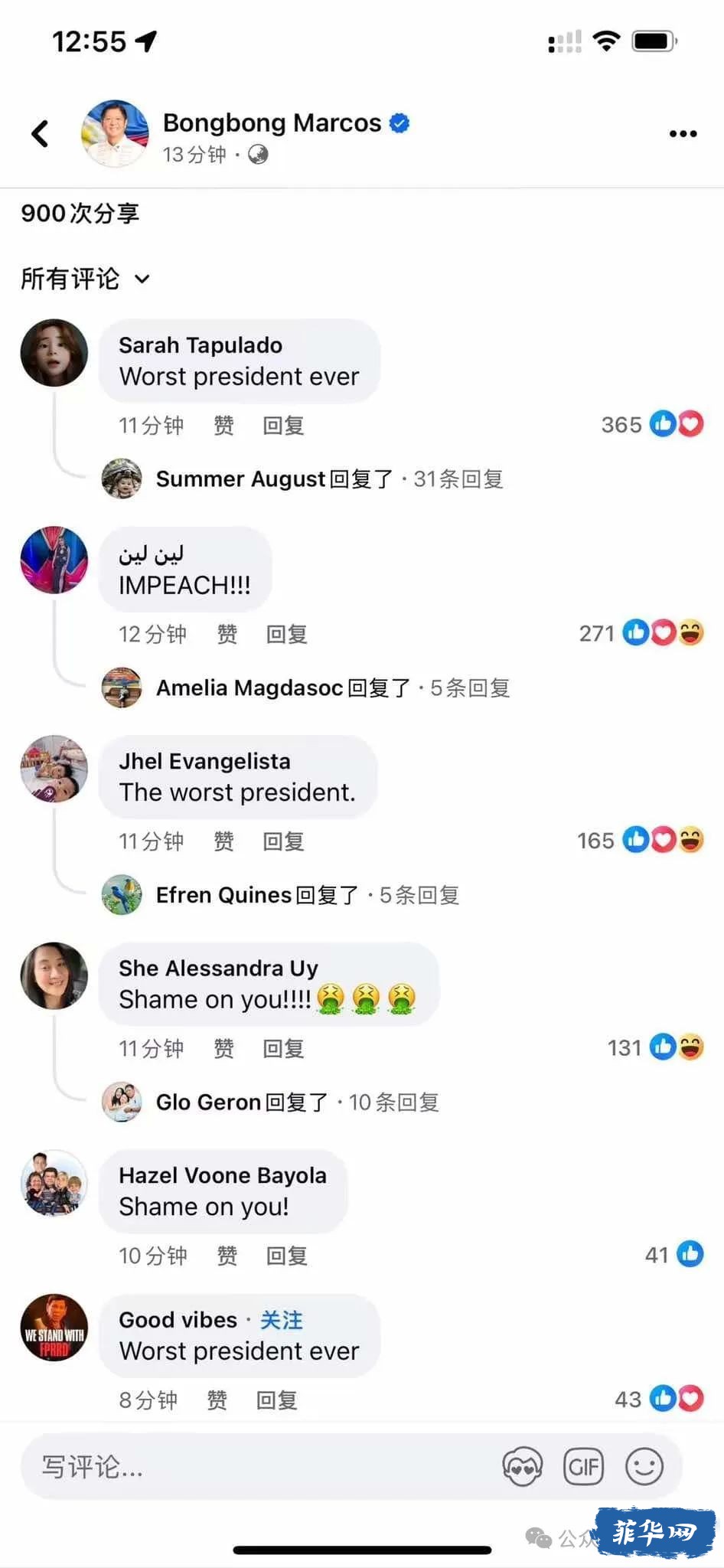Expand the 所有评论 comment filter dropdown
724x1568 pixels.
84,279
